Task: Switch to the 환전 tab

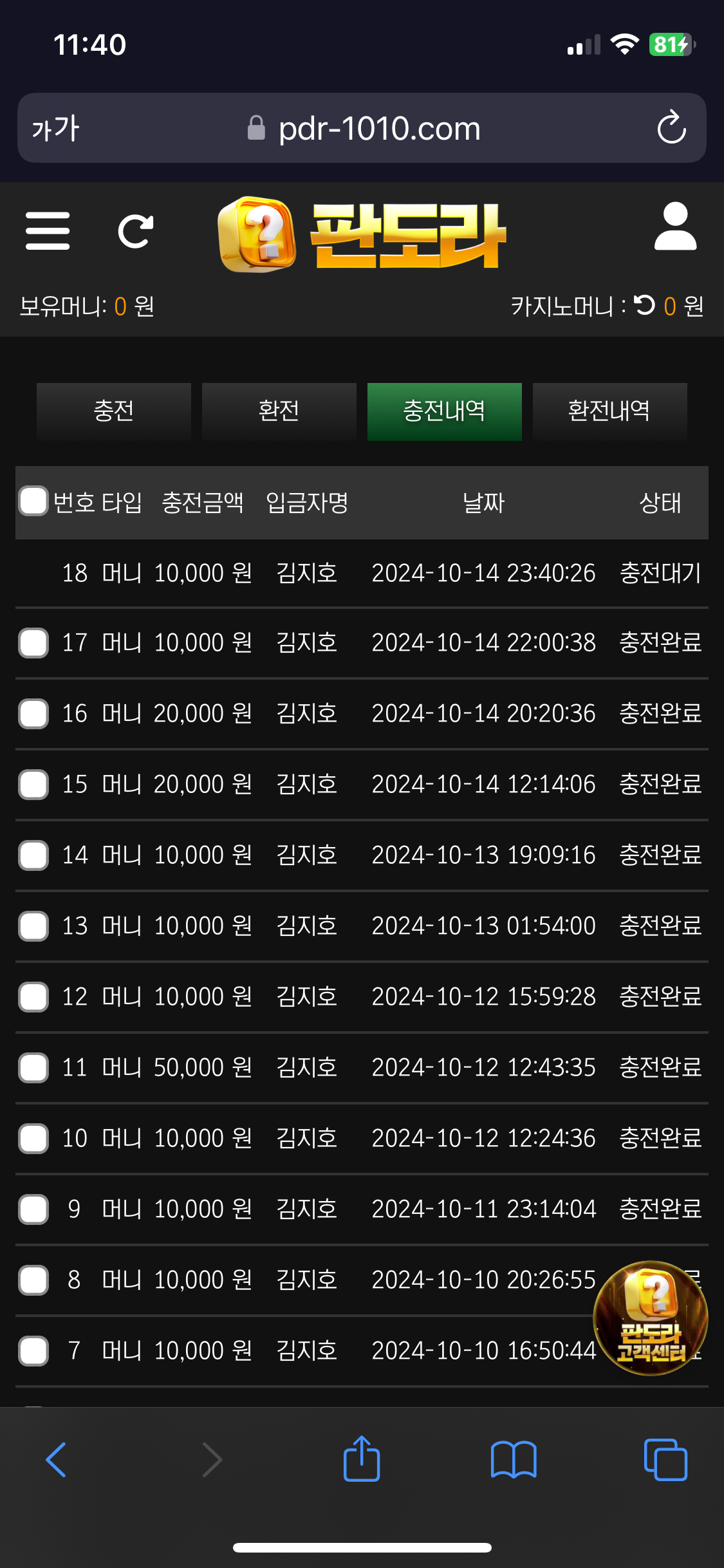Action: [x=279, y=411]
